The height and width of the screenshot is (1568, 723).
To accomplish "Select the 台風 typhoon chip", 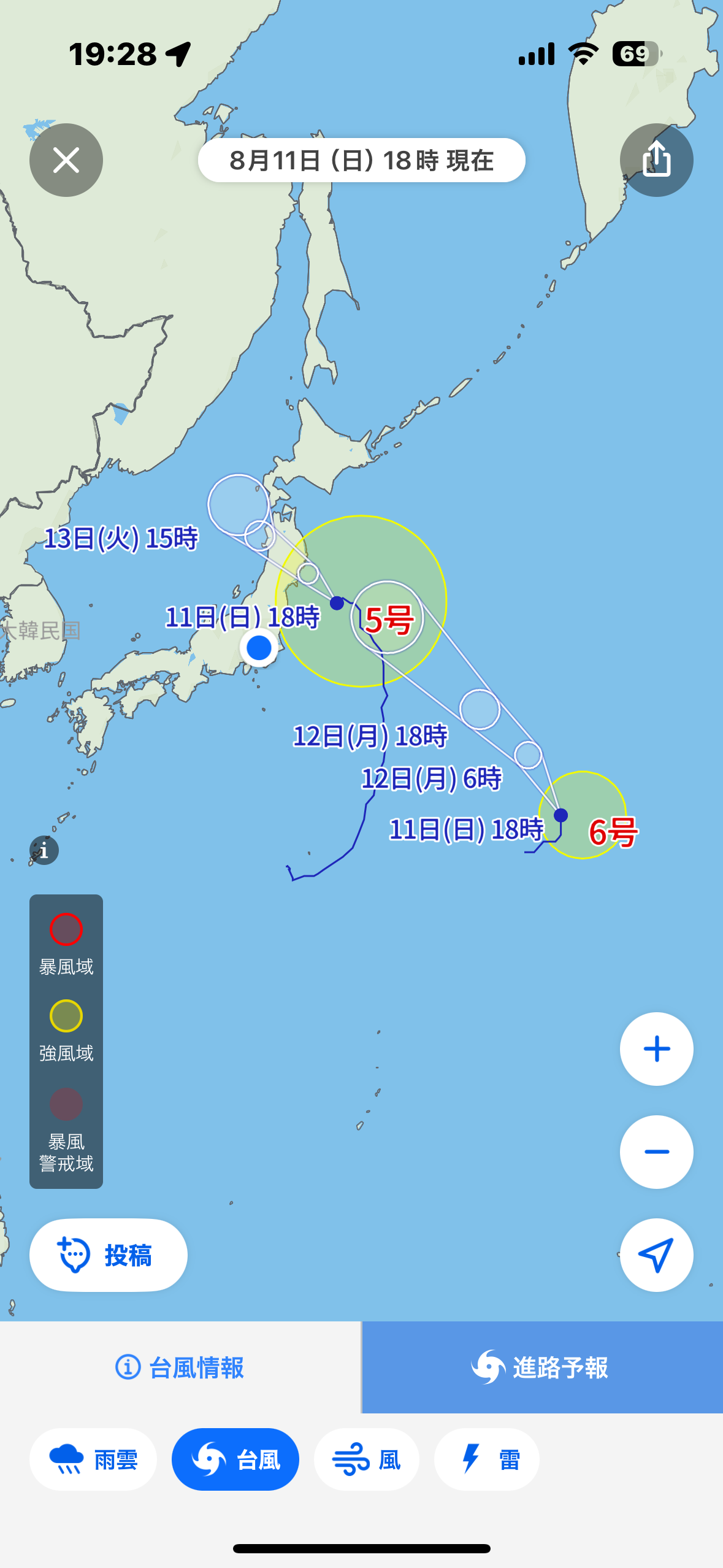I will point(235,1459).
